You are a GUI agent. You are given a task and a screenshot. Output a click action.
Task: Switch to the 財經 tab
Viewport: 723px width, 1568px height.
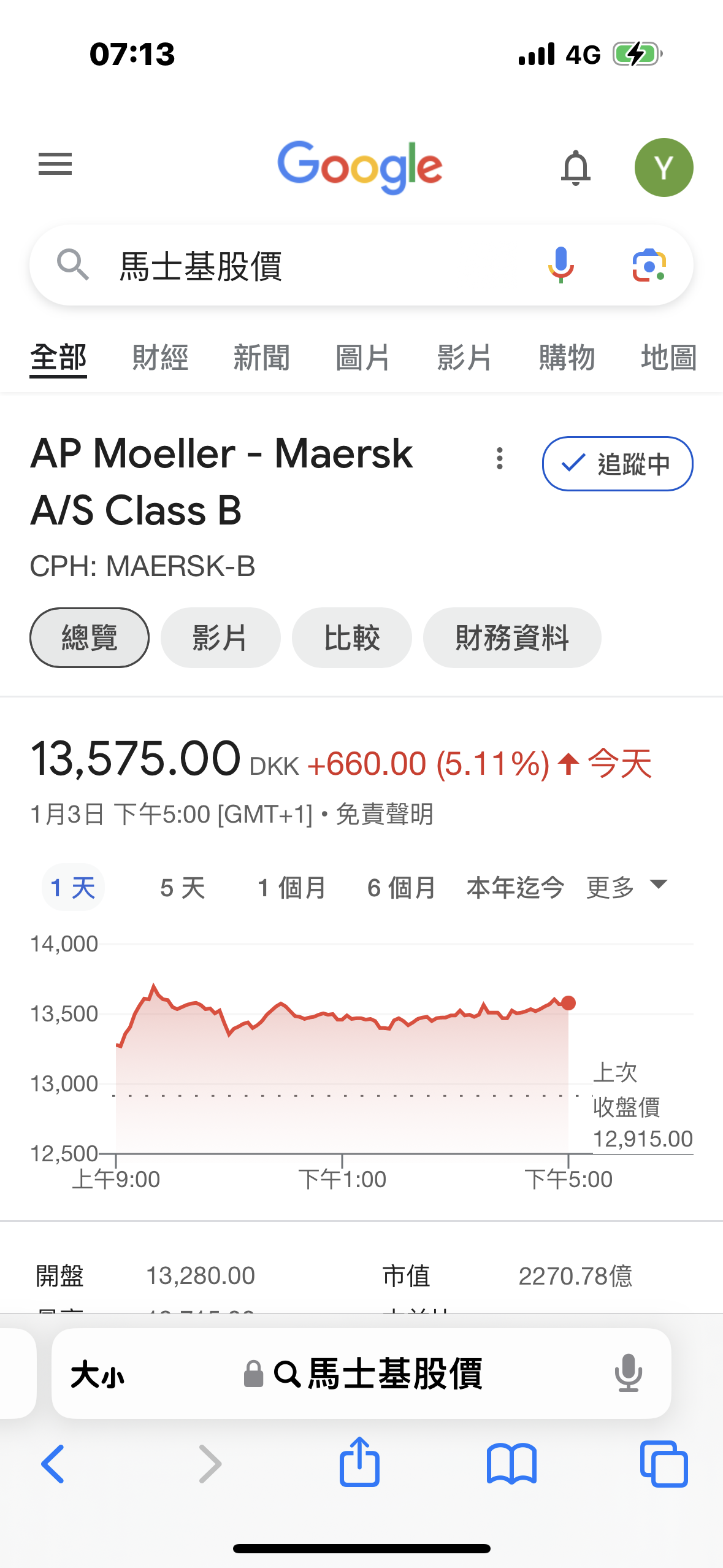pos(160,358)
